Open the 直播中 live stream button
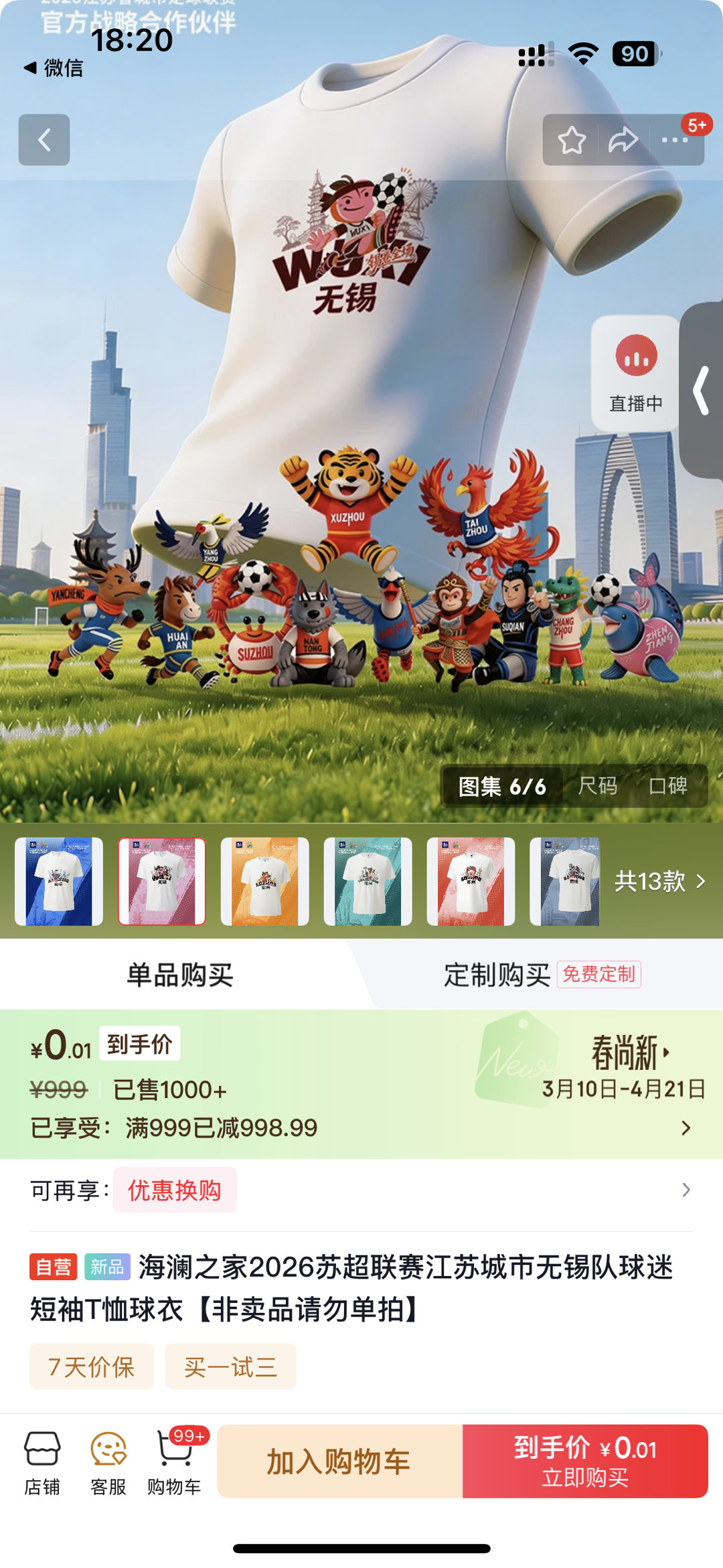This screenshot has width=723, height=1568. click(635, 373)
